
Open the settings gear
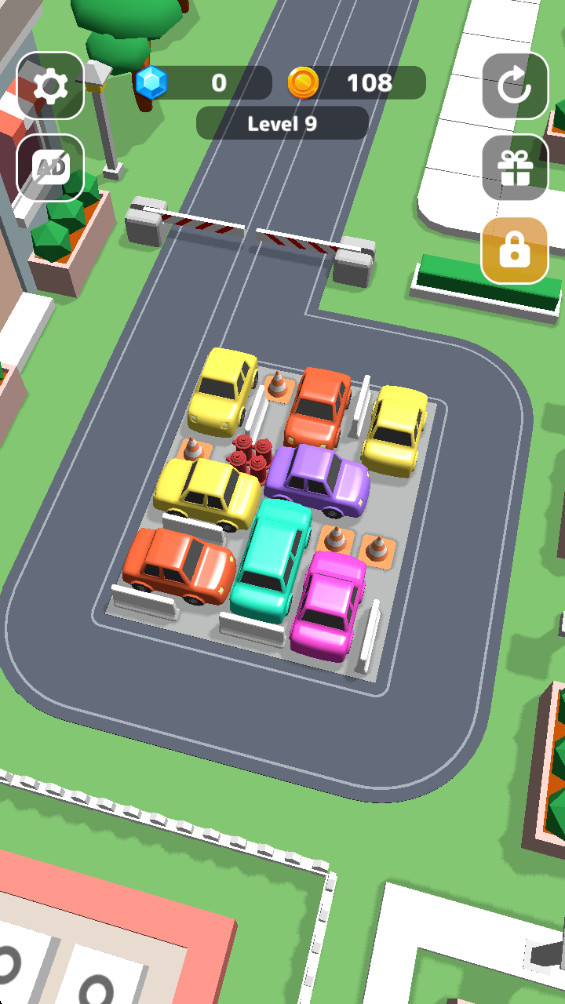(51, 86)
